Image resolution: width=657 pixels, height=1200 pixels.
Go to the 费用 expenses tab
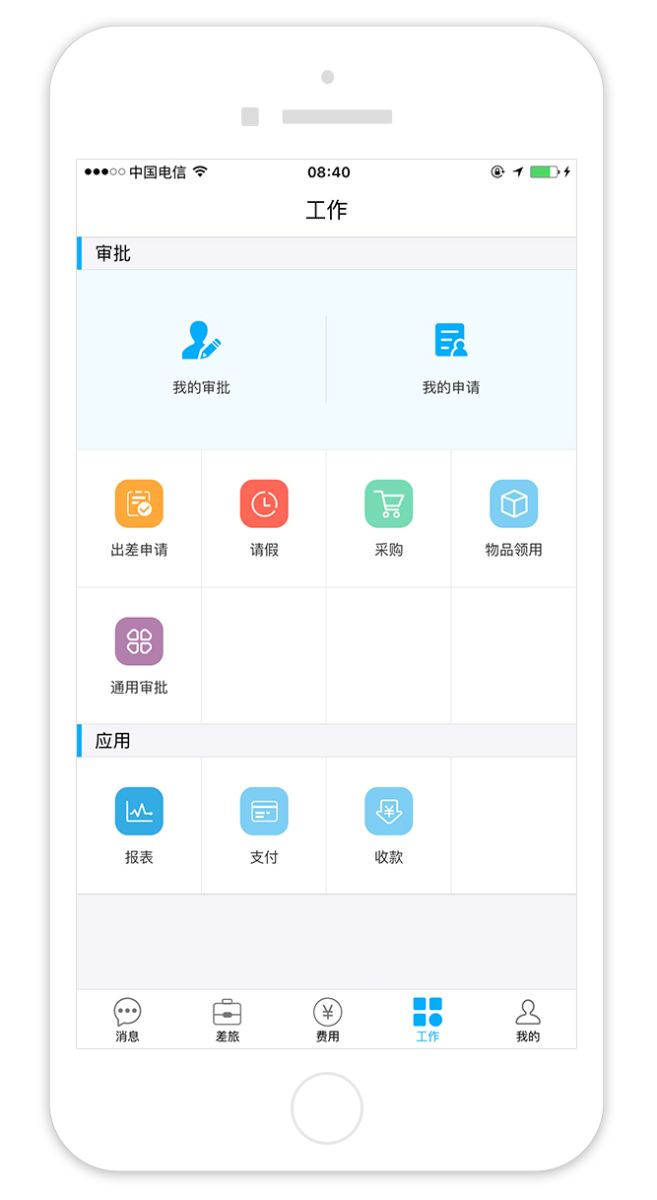click(327, 1019)
